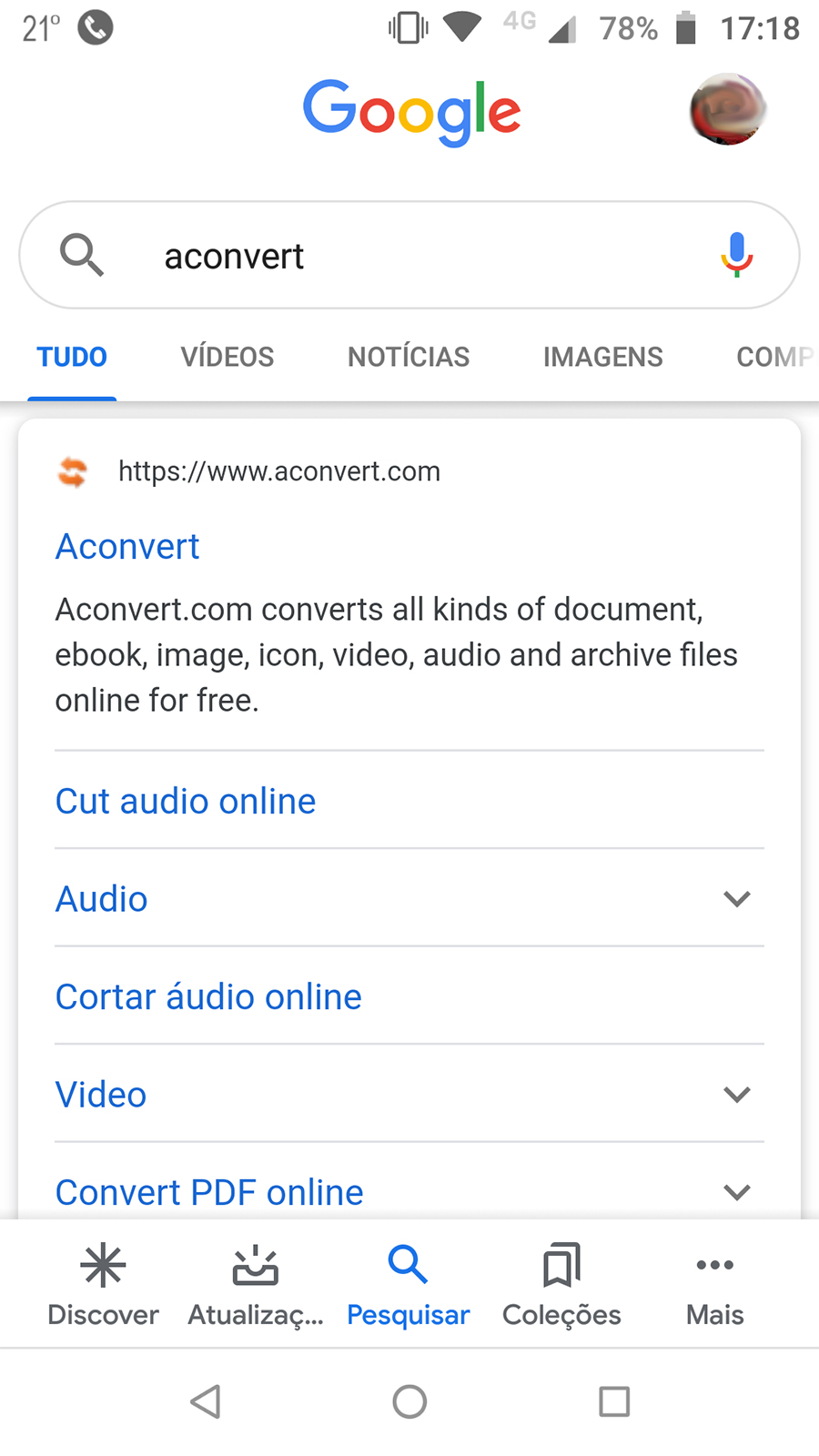The width and height of the screenshot is (819, 1456).
Task: Switch to the Notícias tab
Action: (409, 357)
